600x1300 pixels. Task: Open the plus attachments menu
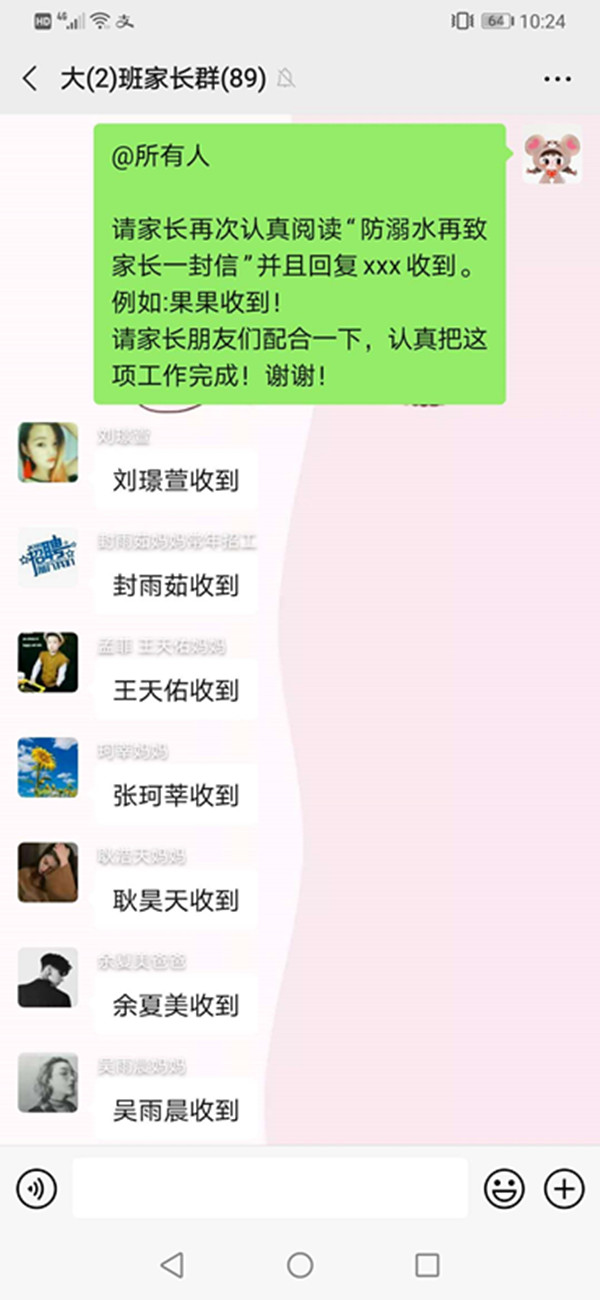coord(563,1188)
